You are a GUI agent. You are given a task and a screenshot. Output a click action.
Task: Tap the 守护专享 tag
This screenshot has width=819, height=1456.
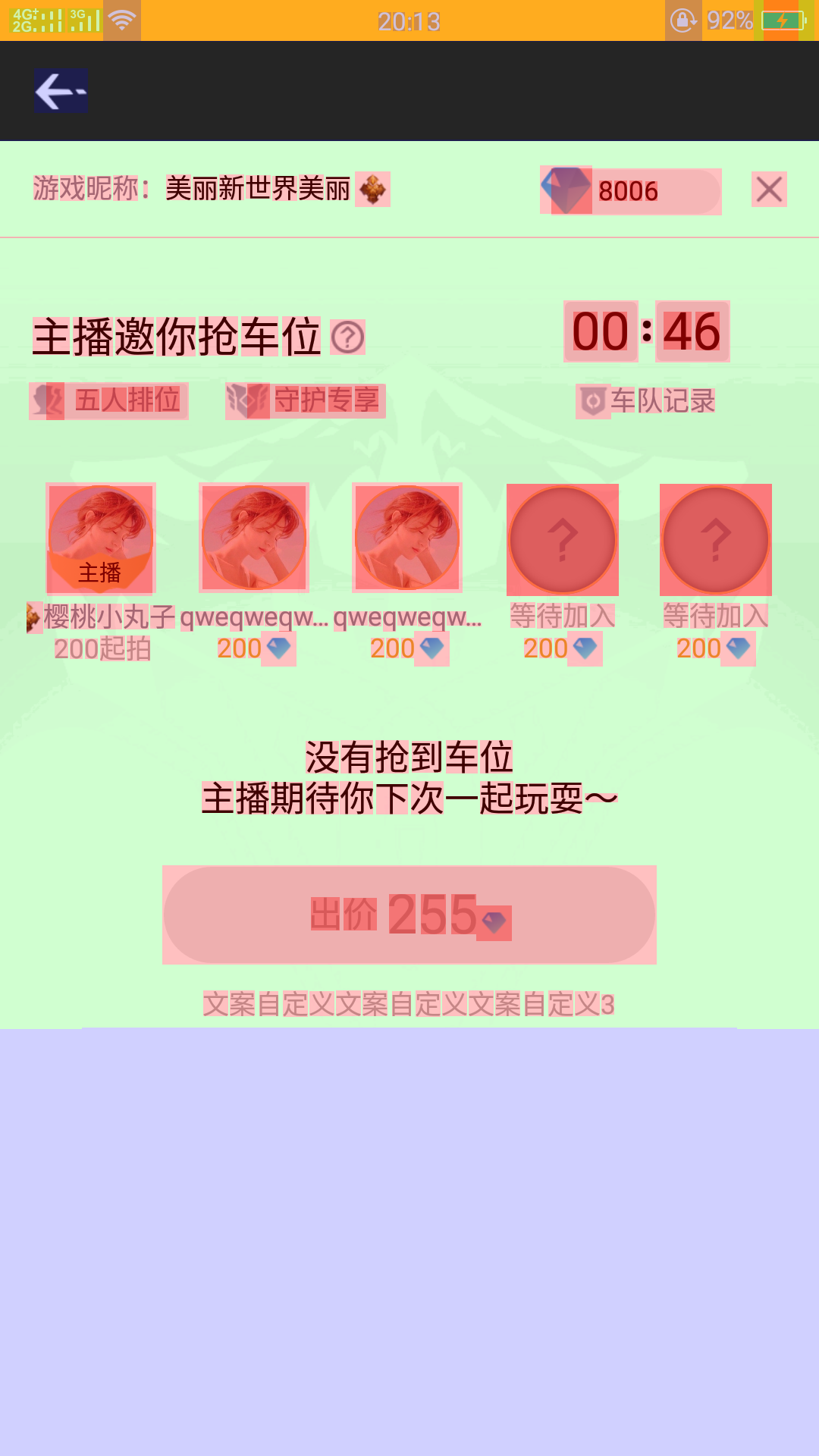[306, 400]
